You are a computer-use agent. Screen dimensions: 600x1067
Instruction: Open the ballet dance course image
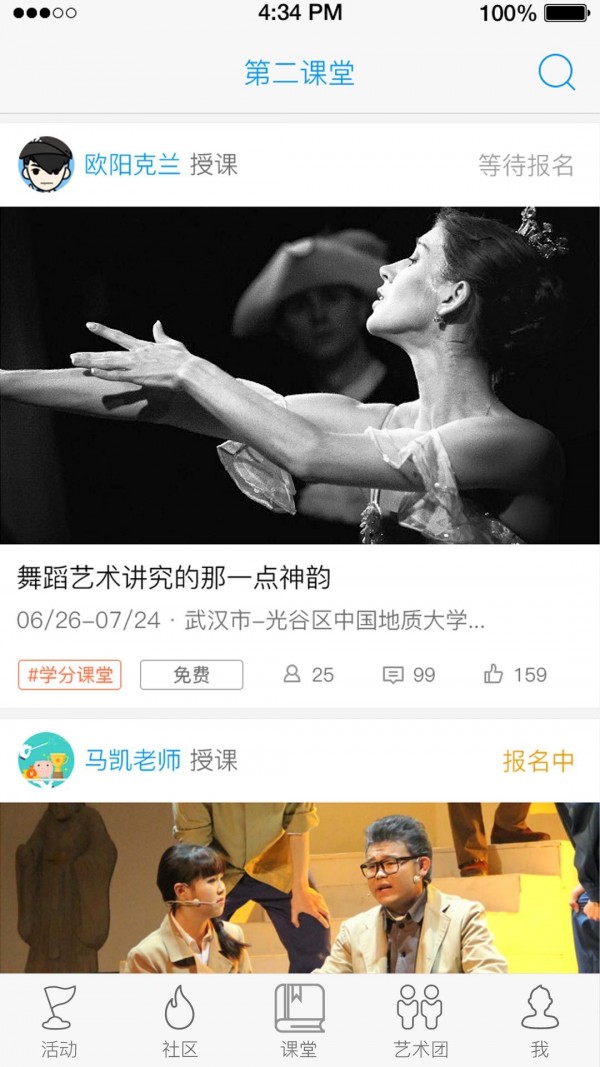tap(300, 375)
